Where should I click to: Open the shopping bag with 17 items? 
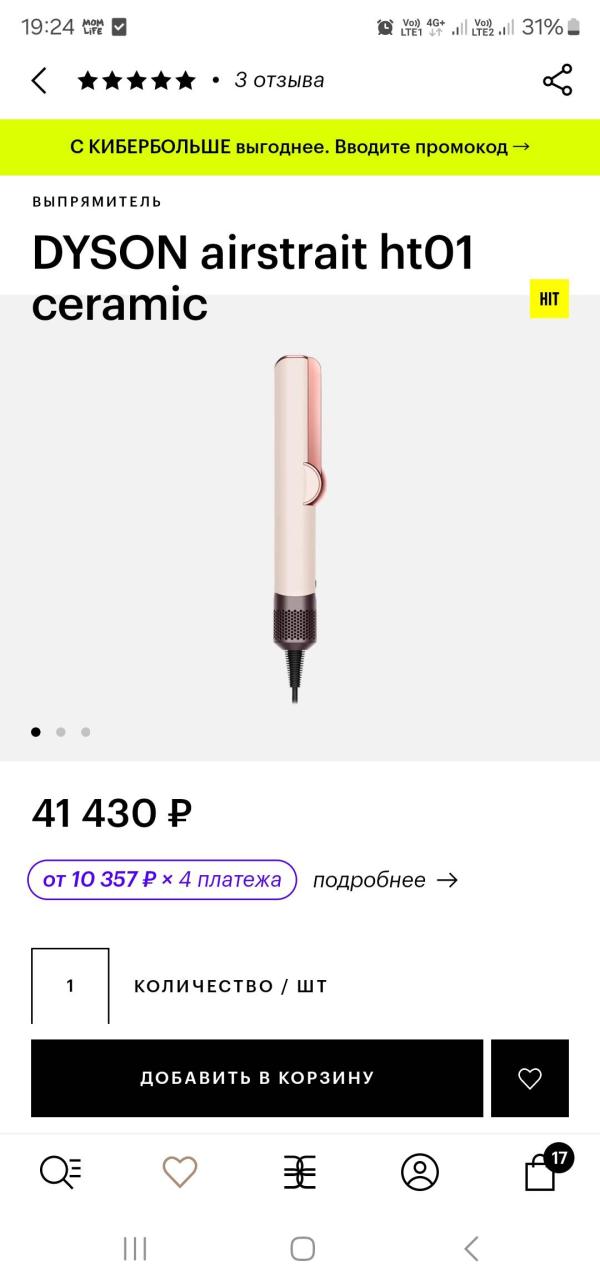tap(541, 1171)
